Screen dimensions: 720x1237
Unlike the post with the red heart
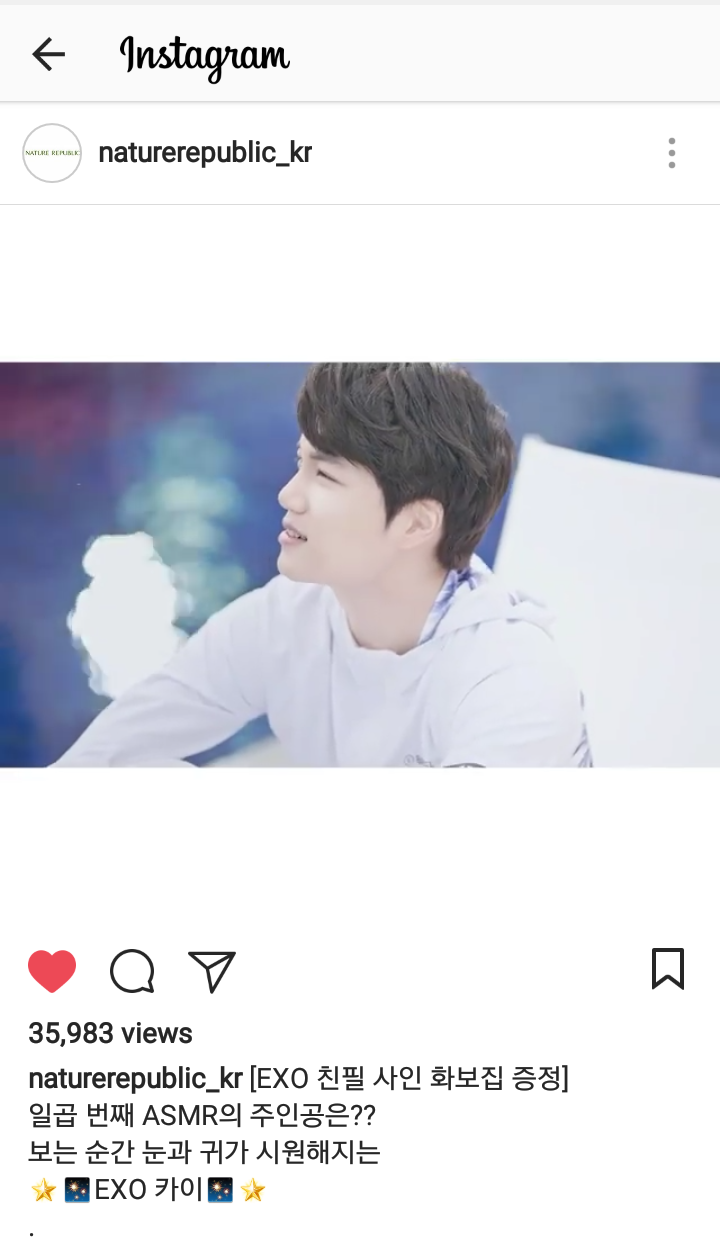[52, 970]
